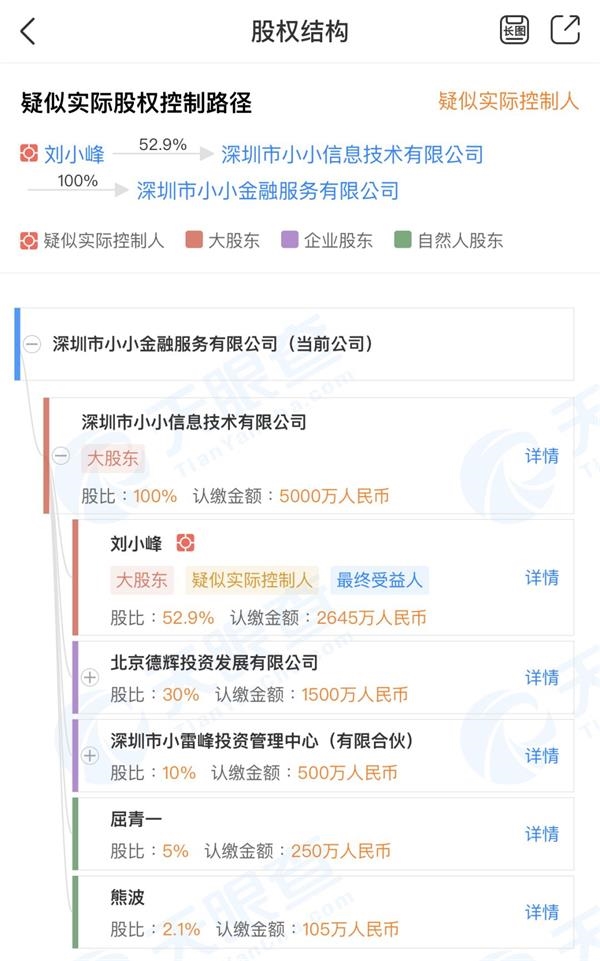View 详情 for 屈青一

542,834
